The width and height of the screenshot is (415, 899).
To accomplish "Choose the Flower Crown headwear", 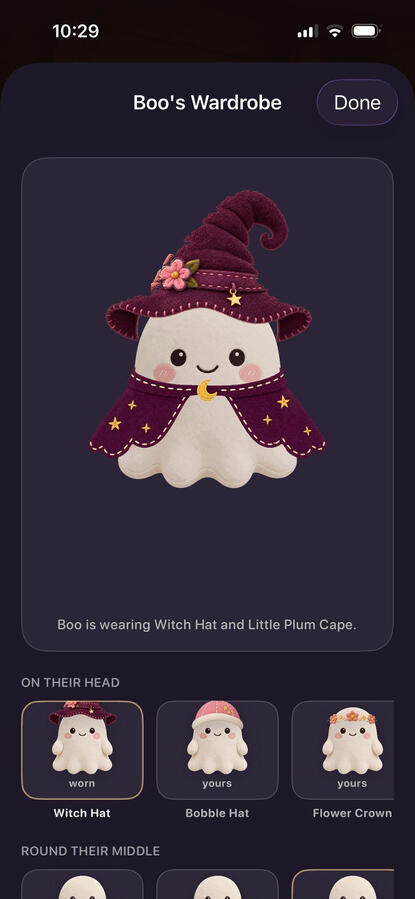I will pos(343,750).
